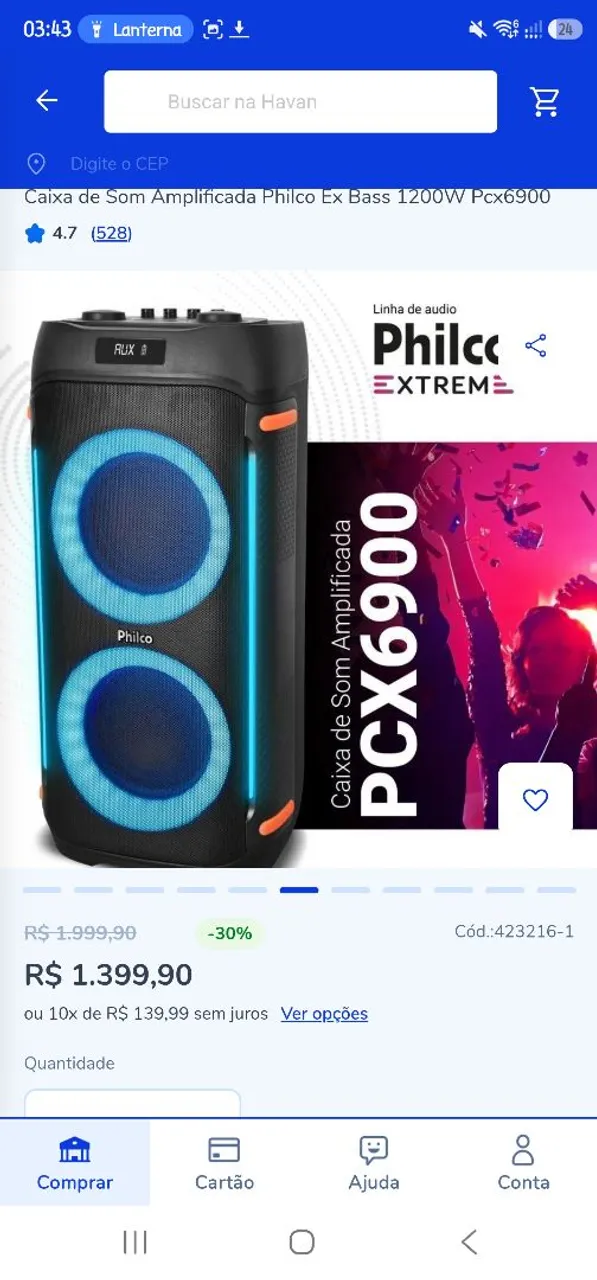Tap the Buscar na Havan search box
Screen dimensions: 597x1280
point(300,101)
